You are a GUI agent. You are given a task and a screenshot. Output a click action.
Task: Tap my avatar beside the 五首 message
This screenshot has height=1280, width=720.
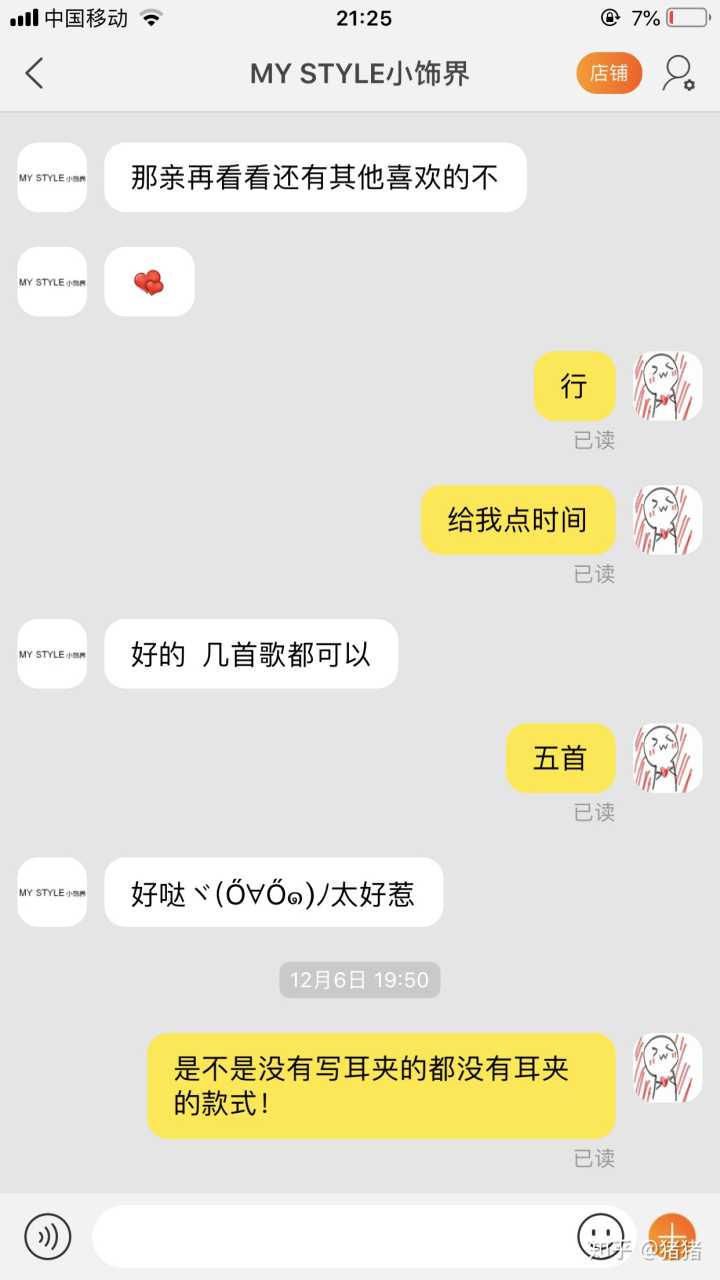pyautogui.click(x=668, y=758)
